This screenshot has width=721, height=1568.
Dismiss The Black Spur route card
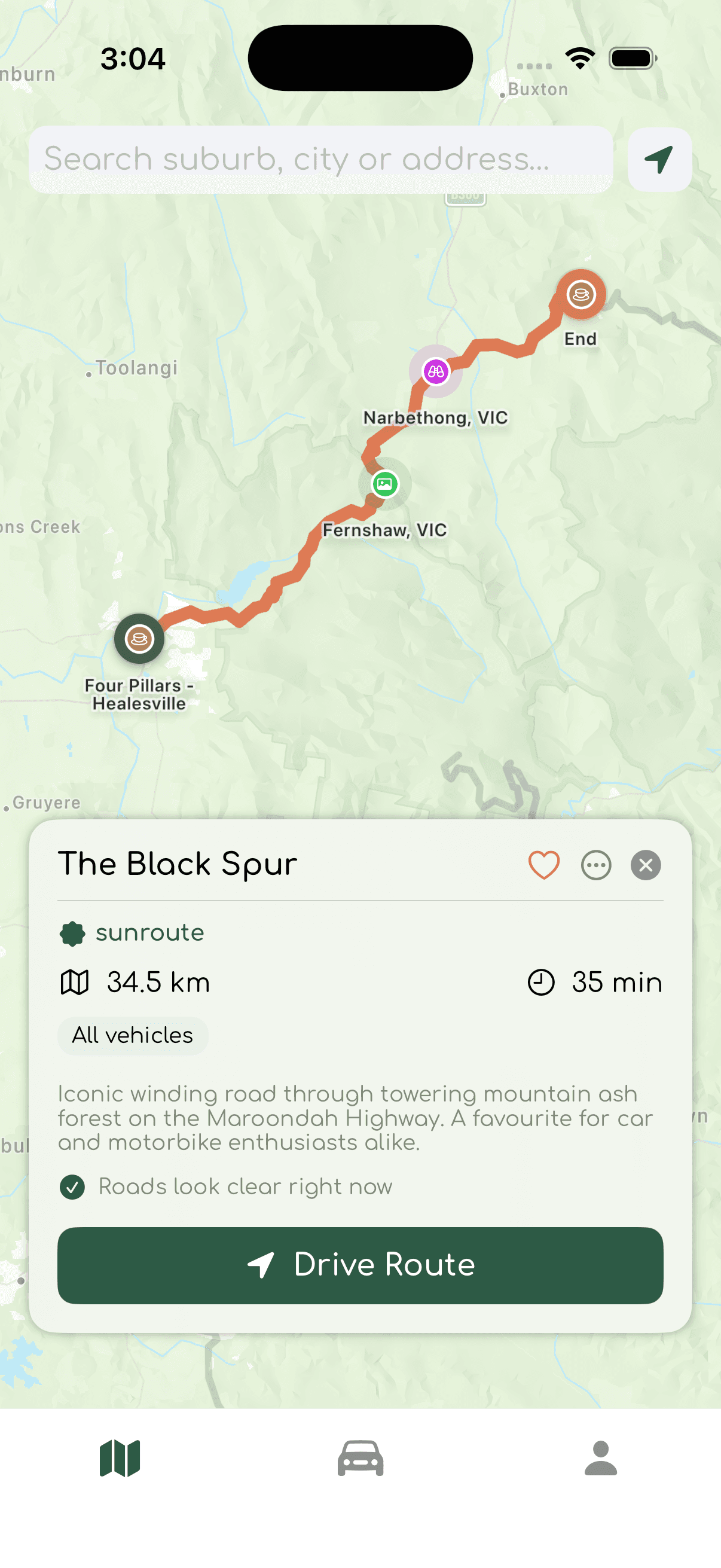[x=646, y=864]
